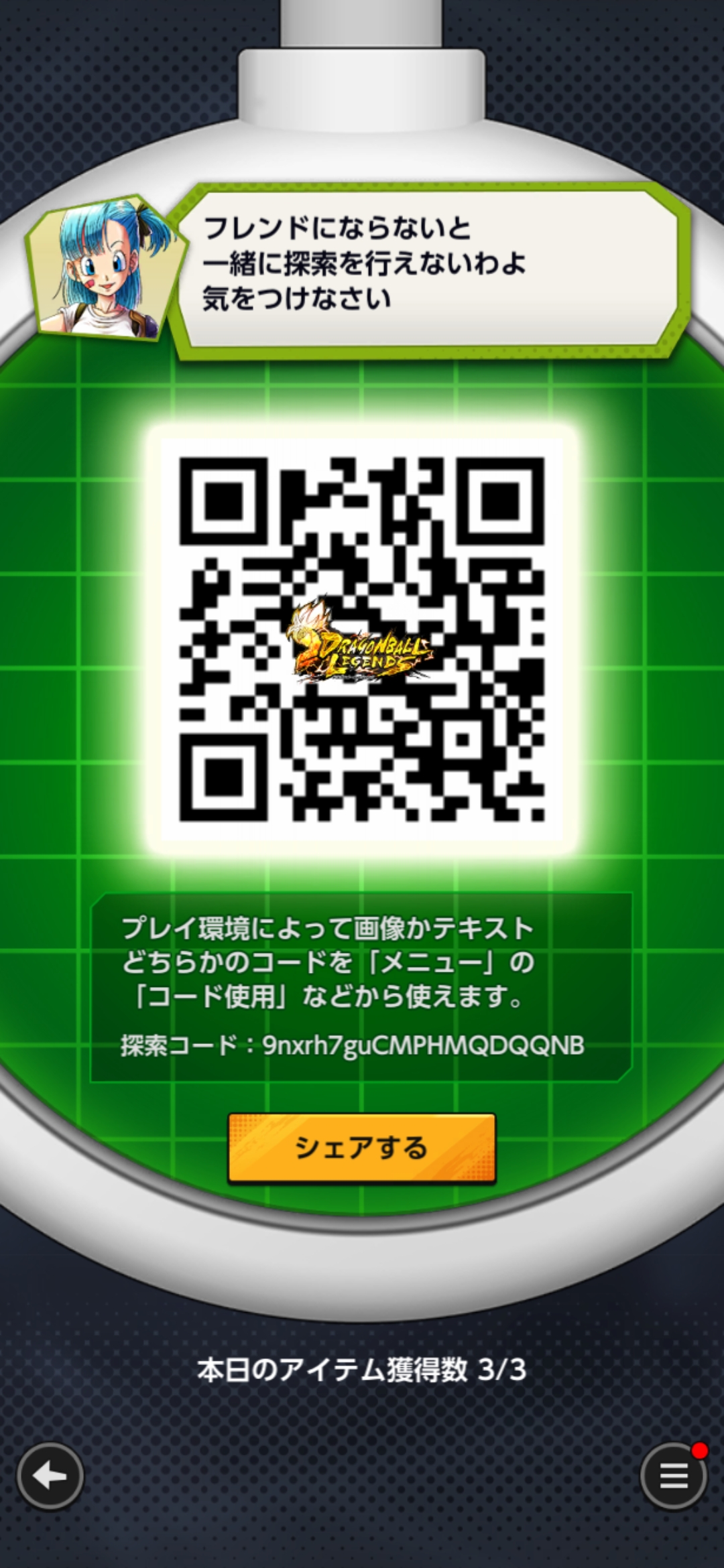The height and width of the screenshot is (1568, 724).
Task: Go back with the arrow button
Action: click(x=50, y=1476)
